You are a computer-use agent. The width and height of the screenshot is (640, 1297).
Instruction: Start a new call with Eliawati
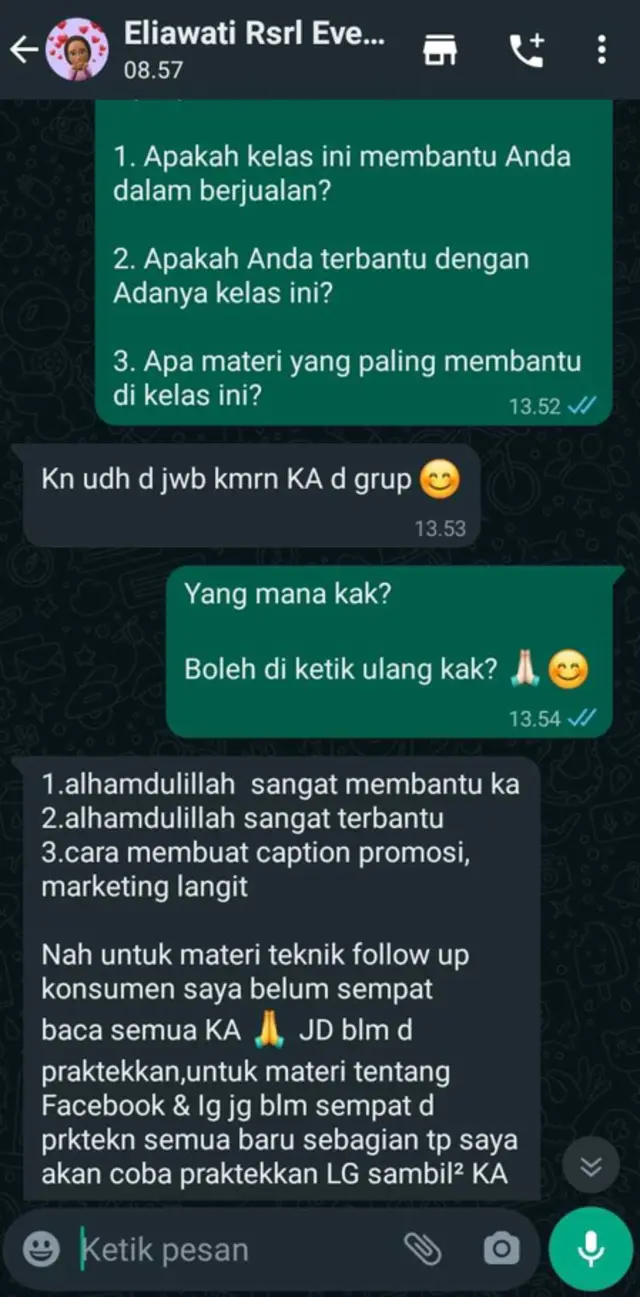coord(526,50)
